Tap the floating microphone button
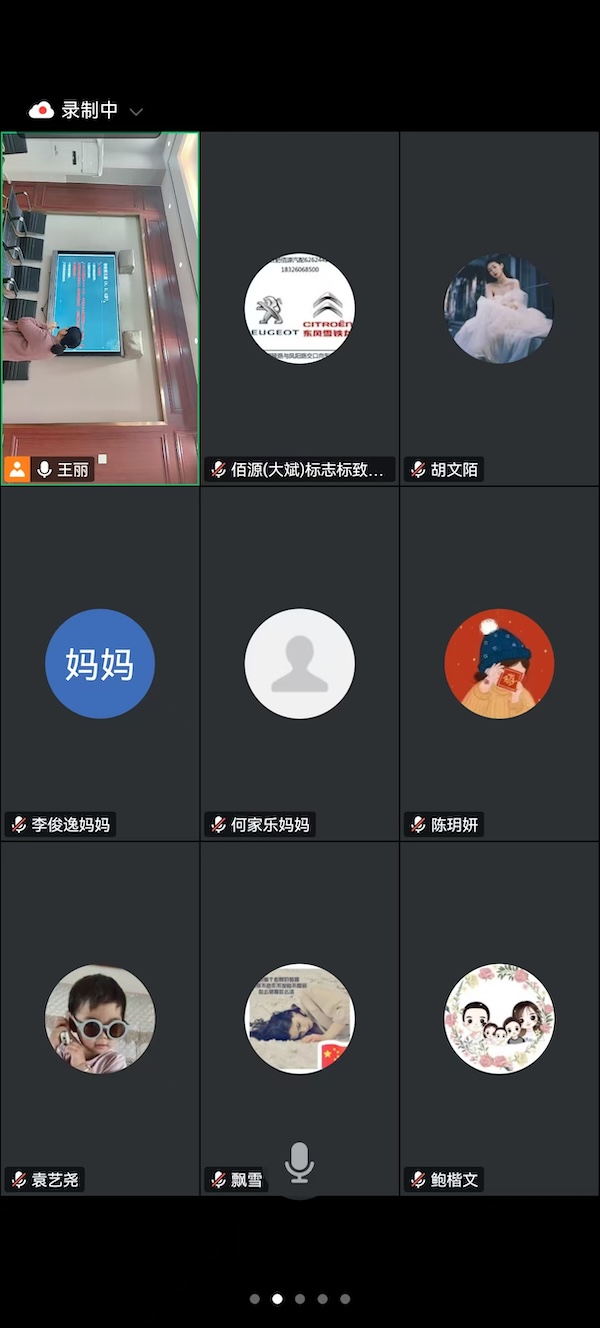Screen dimensions: 600x1328 tap(299, 1165)
